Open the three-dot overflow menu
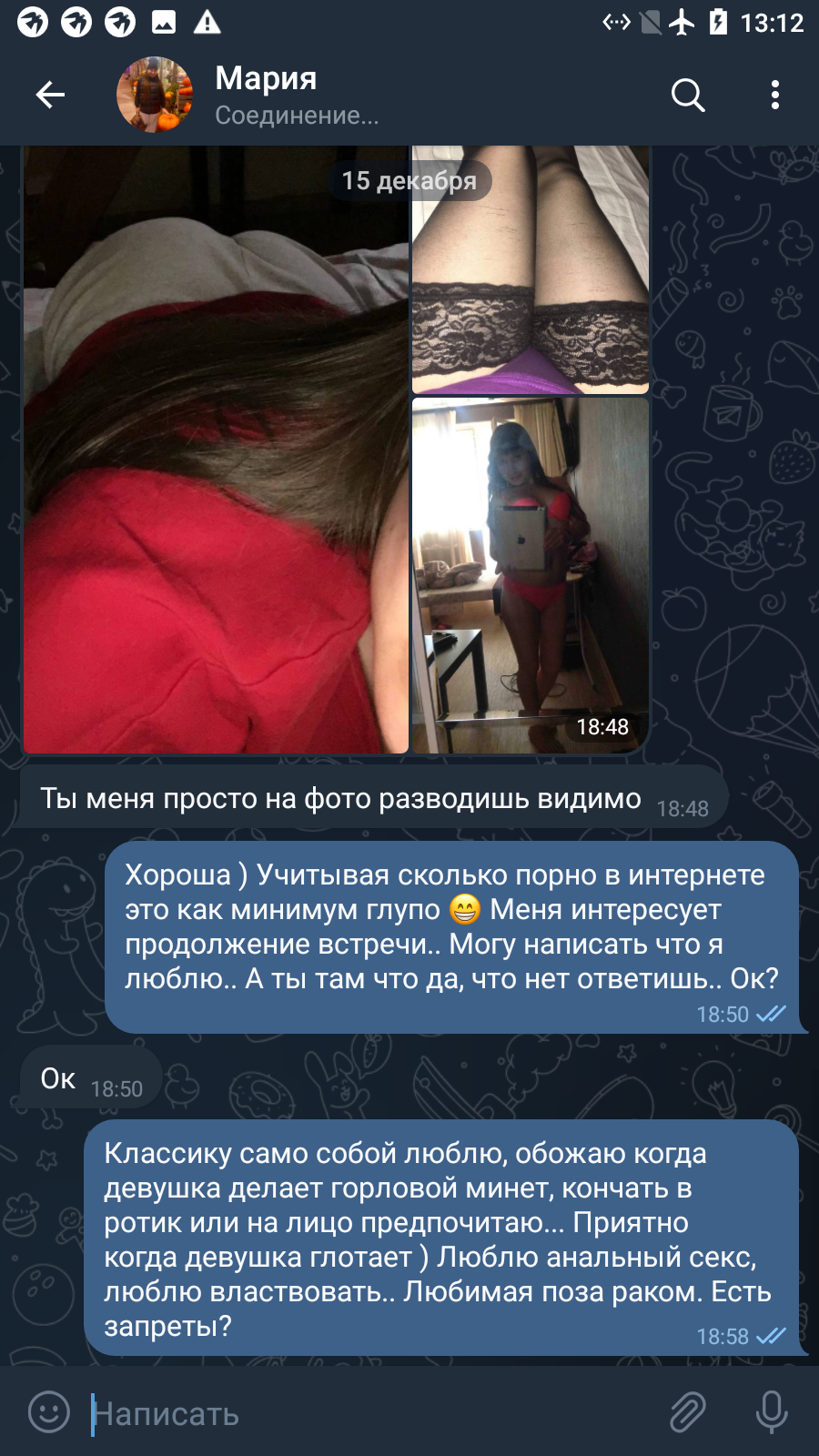819x1456 pixels. coord(775,95)
